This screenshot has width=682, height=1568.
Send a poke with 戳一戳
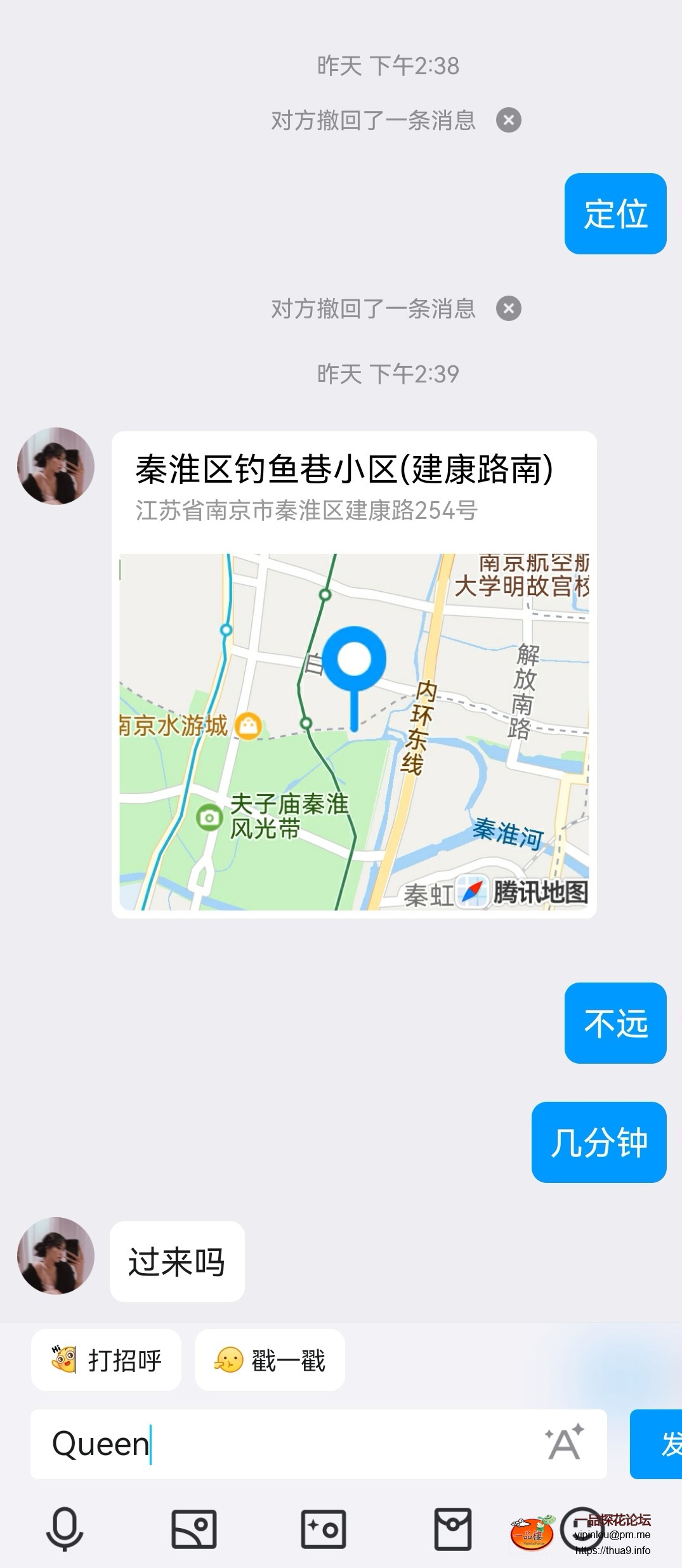pos(270,1360)
